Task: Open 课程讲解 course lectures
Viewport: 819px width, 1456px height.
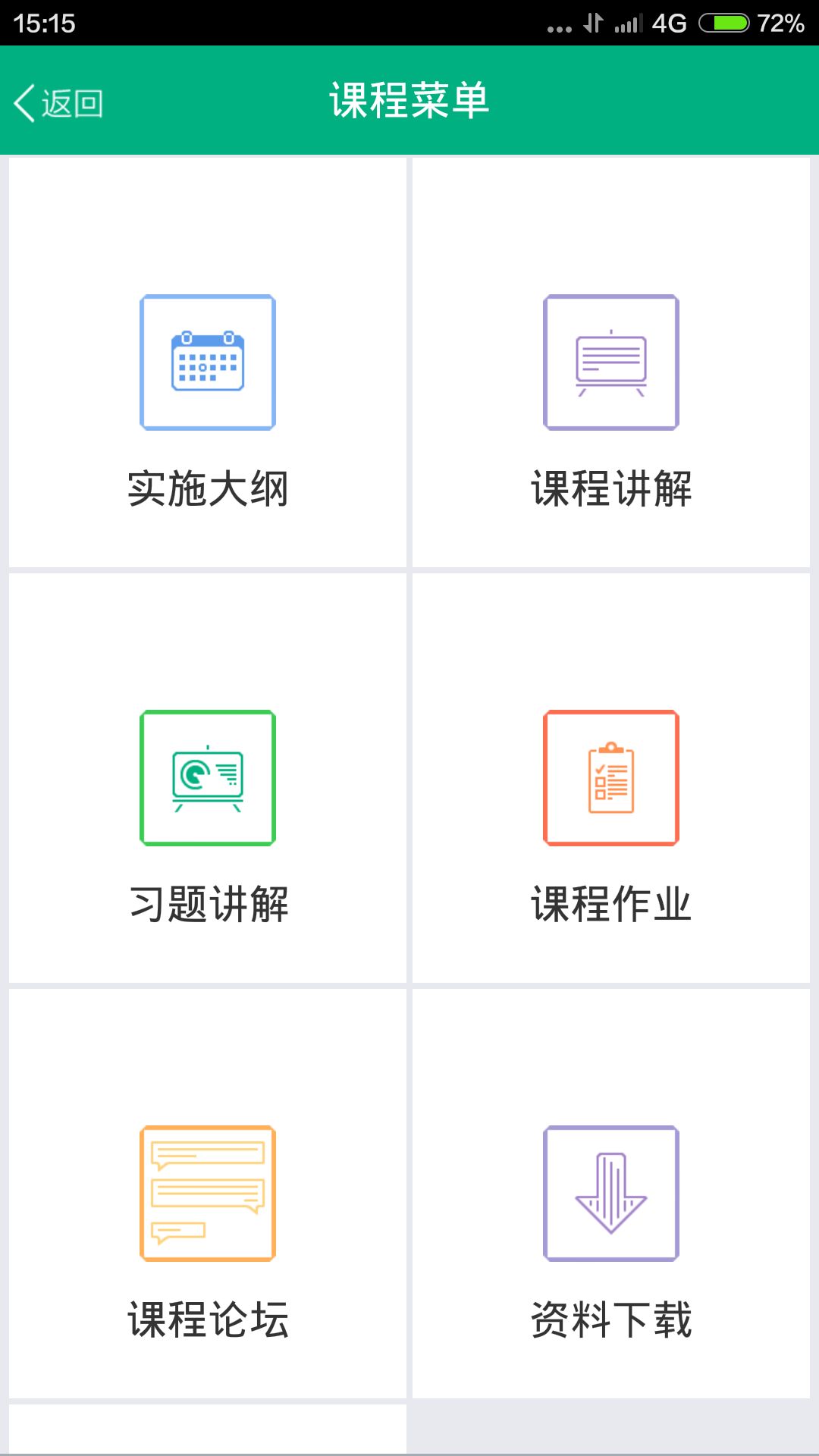Action: [611, 362]
